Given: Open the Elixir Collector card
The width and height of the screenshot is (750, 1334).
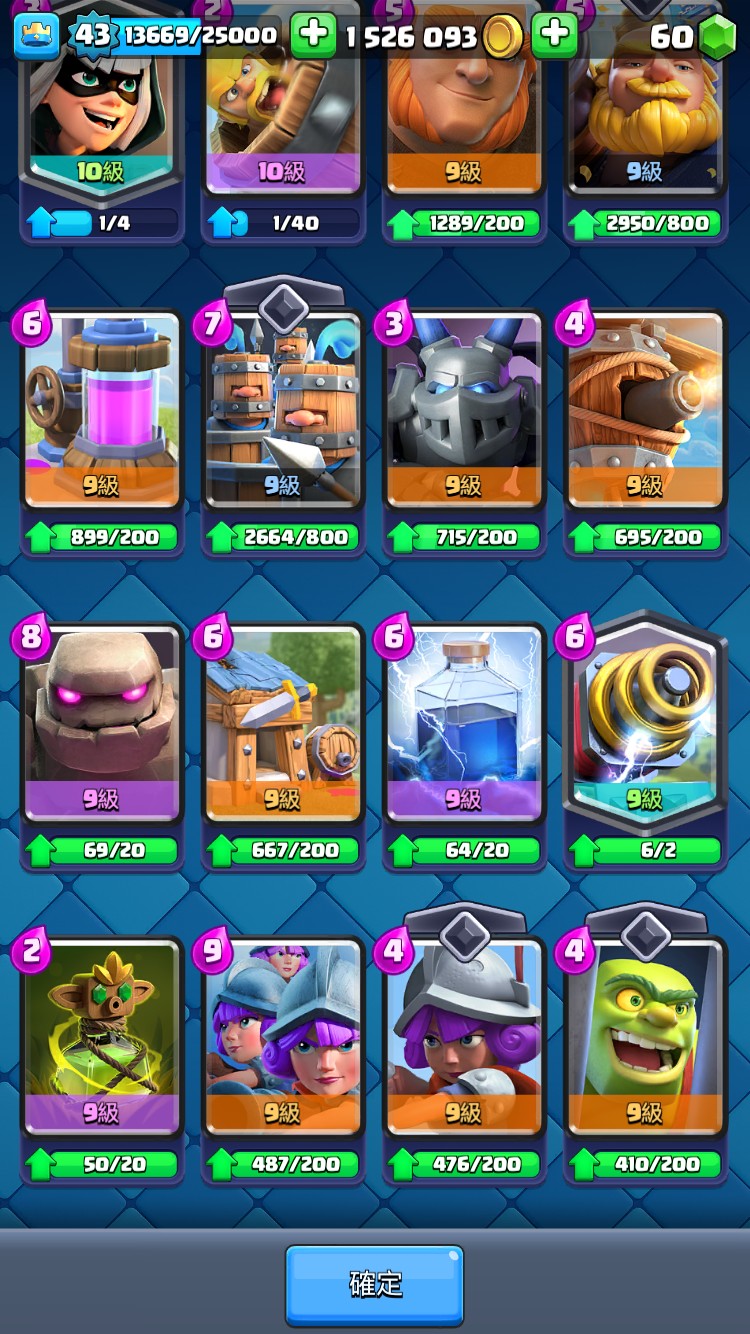Looking at the screenshot, I should click(101, 410).
